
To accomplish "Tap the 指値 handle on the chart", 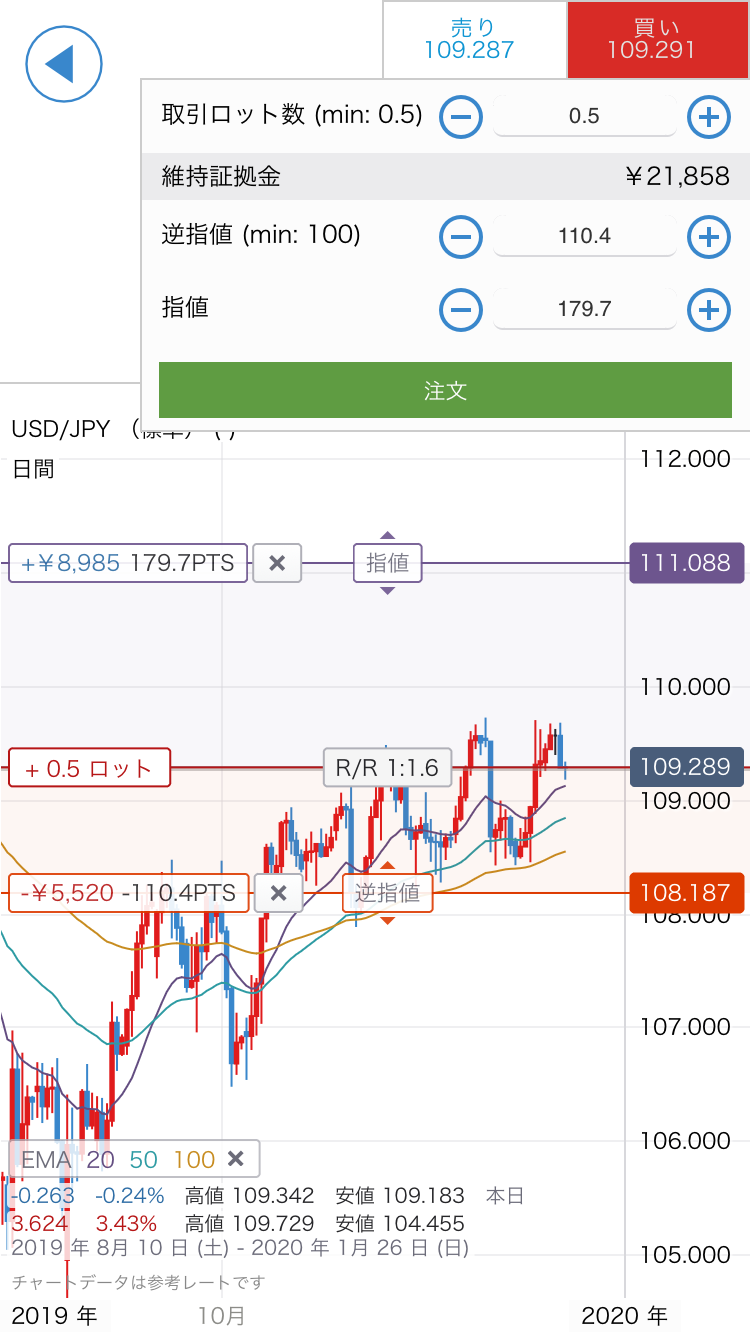I will click(x=388, y=564).
